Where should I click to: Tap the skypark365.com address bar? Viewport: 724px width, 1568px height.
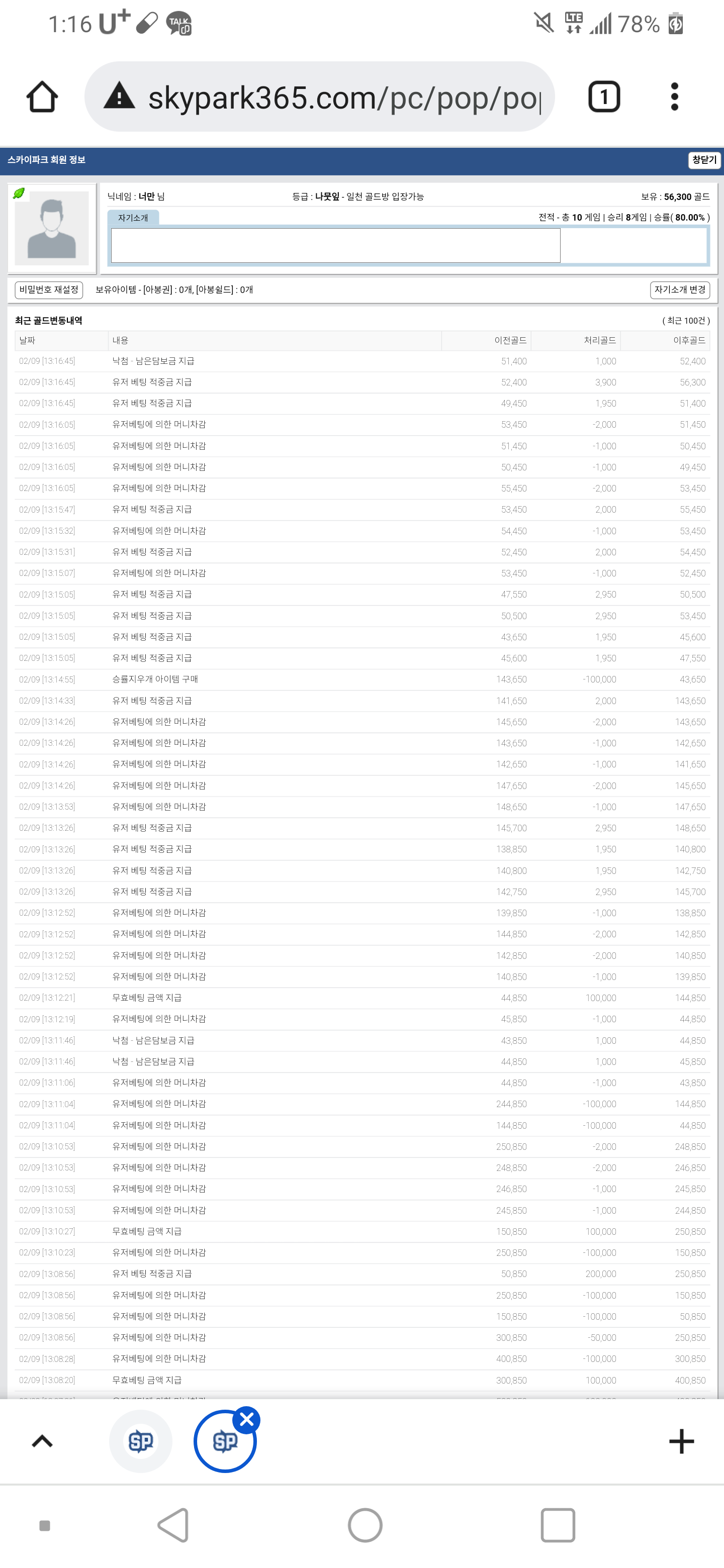319,97
